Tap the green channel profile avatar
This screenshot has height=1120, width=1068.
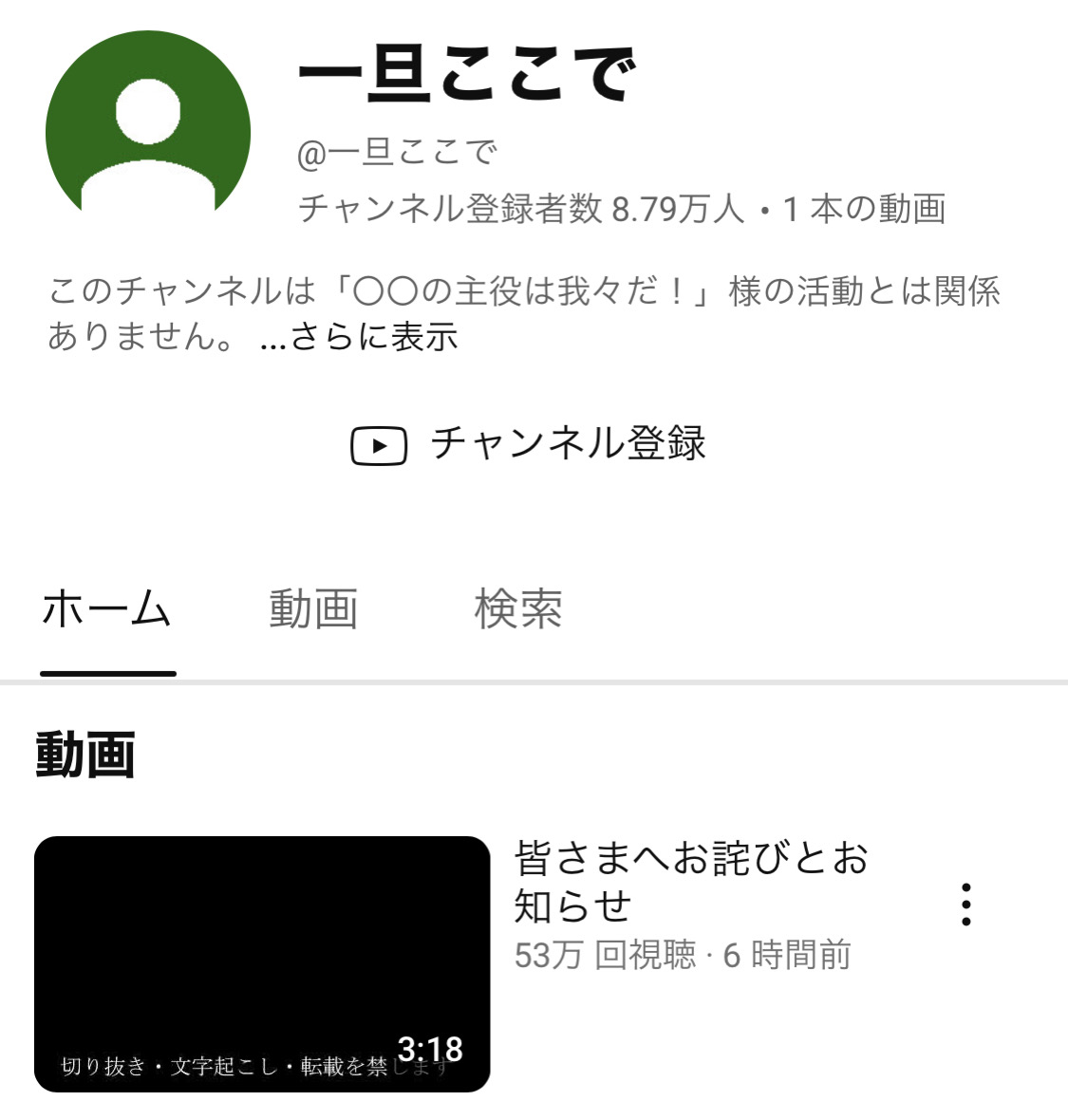click(148, 122)
